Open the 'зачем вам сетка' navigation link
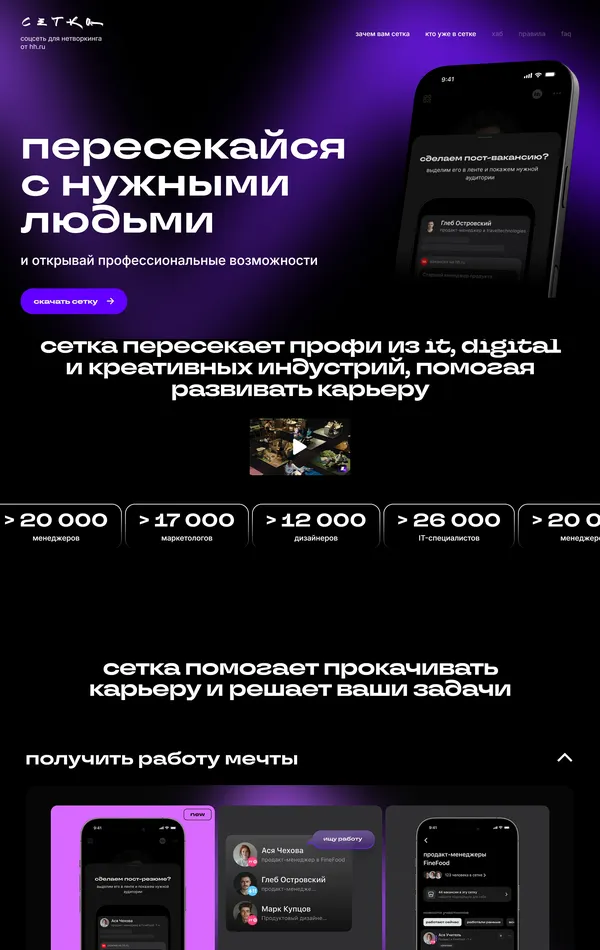 [x=382, y=34]
